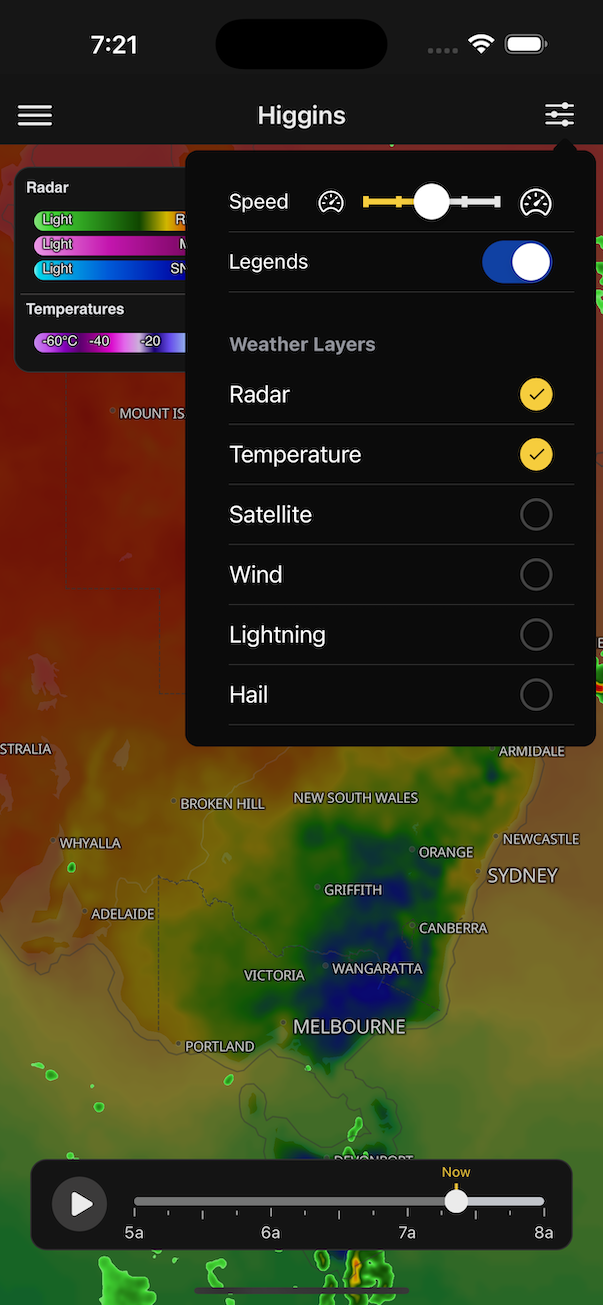Enable the Lightning layer
603x1305 pixels.
(536, 635)
